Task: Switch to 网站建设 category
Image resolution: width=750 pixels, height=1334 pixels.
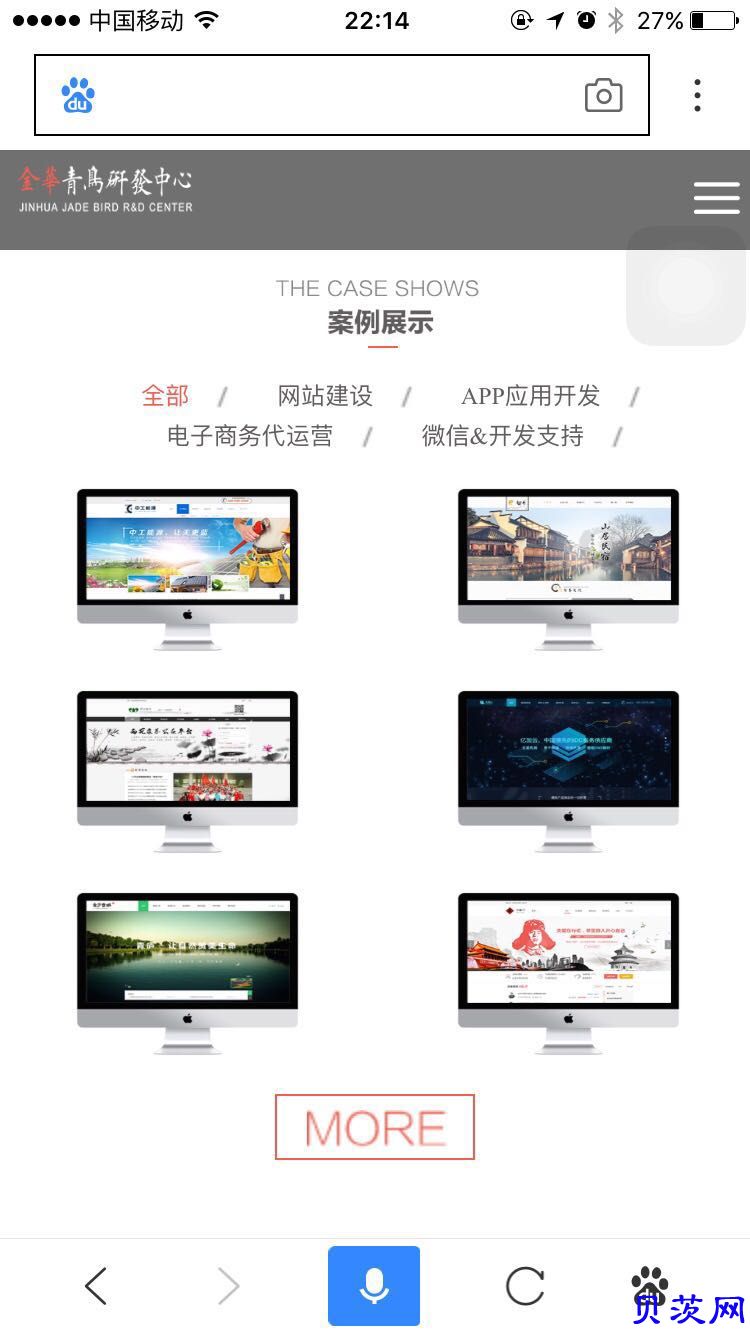Action: click(x=325, y=396)
